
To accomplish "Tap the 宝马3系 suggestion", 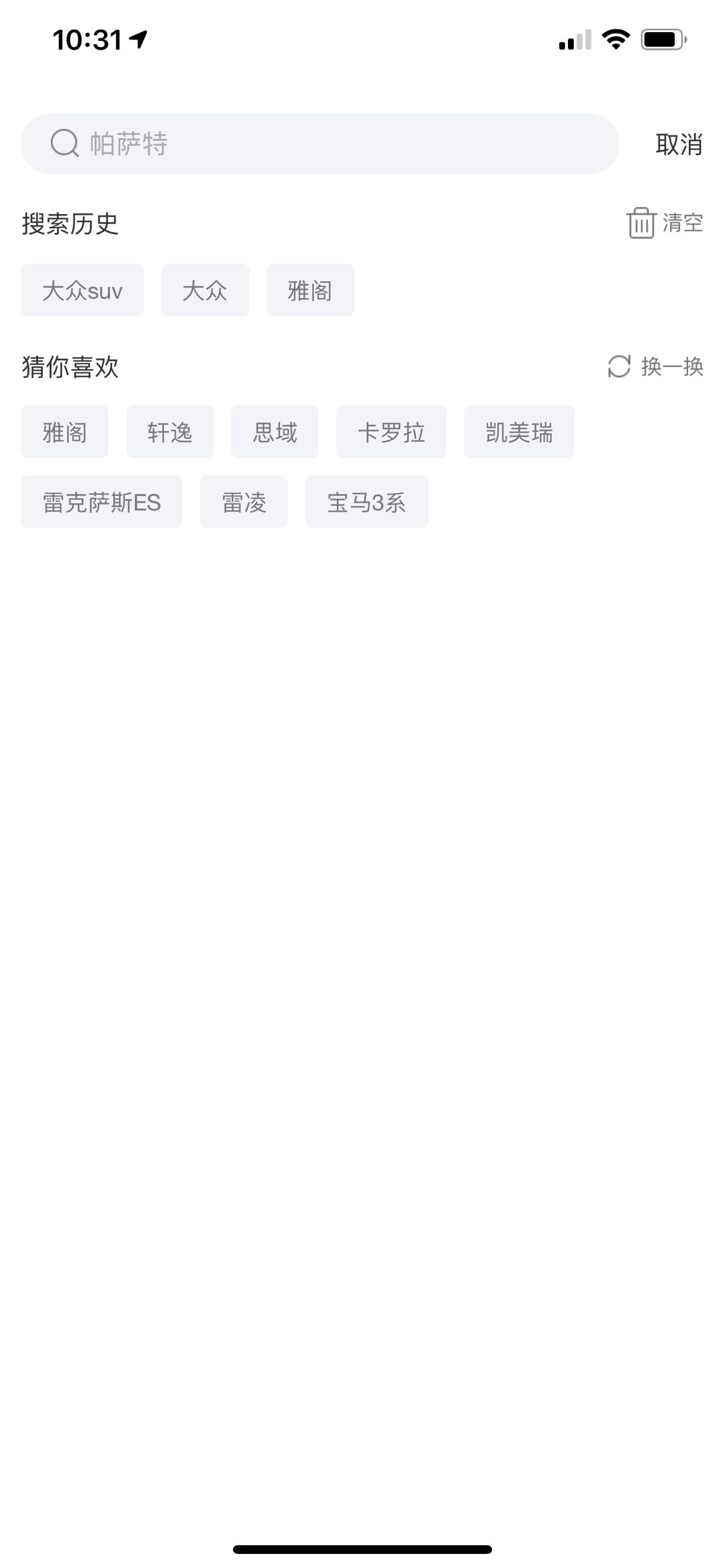I will click(x=367, y=502).
